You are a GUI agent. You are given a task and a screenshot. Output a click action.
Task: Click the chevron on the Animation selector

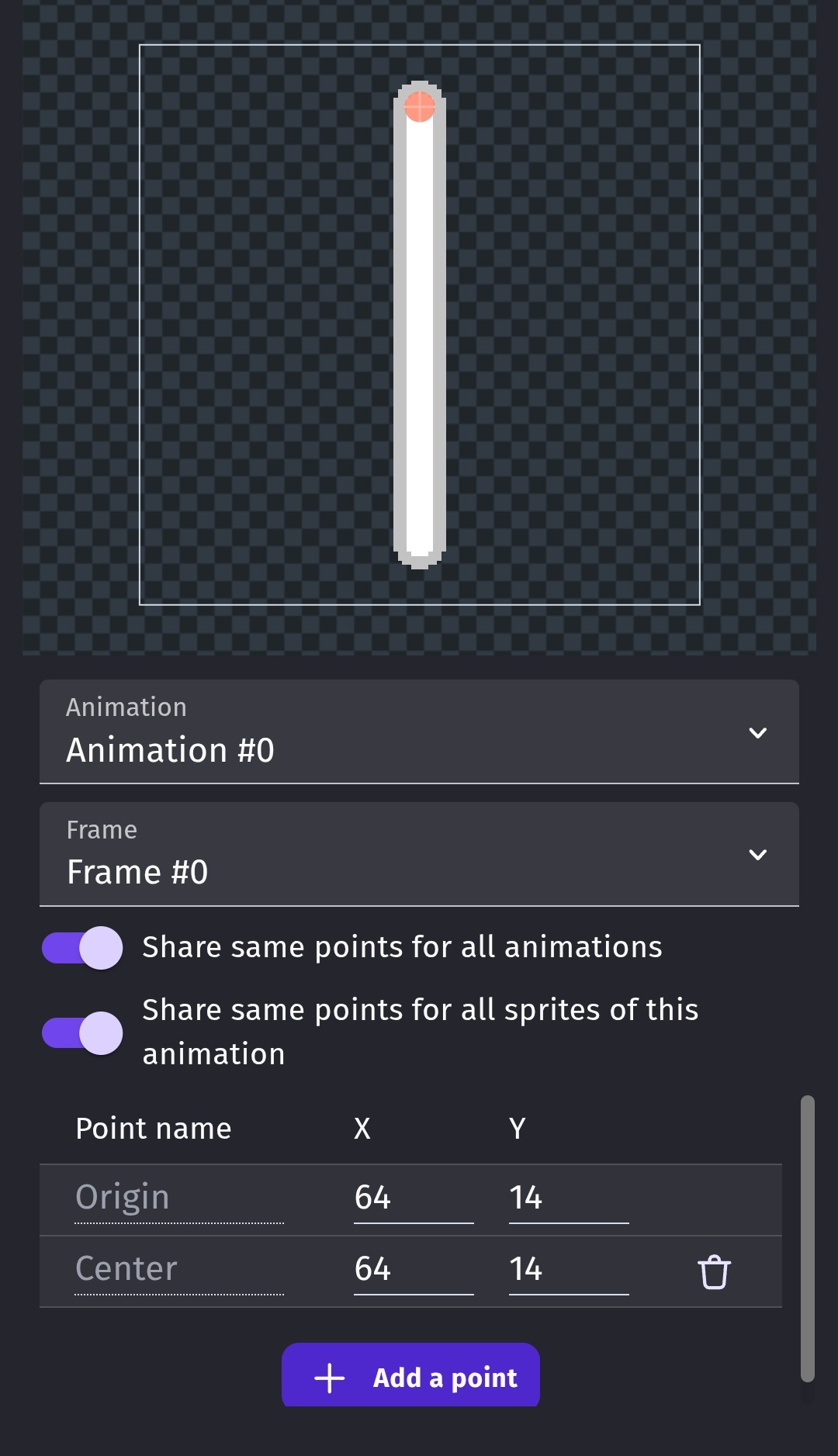(x=759, y=731)
